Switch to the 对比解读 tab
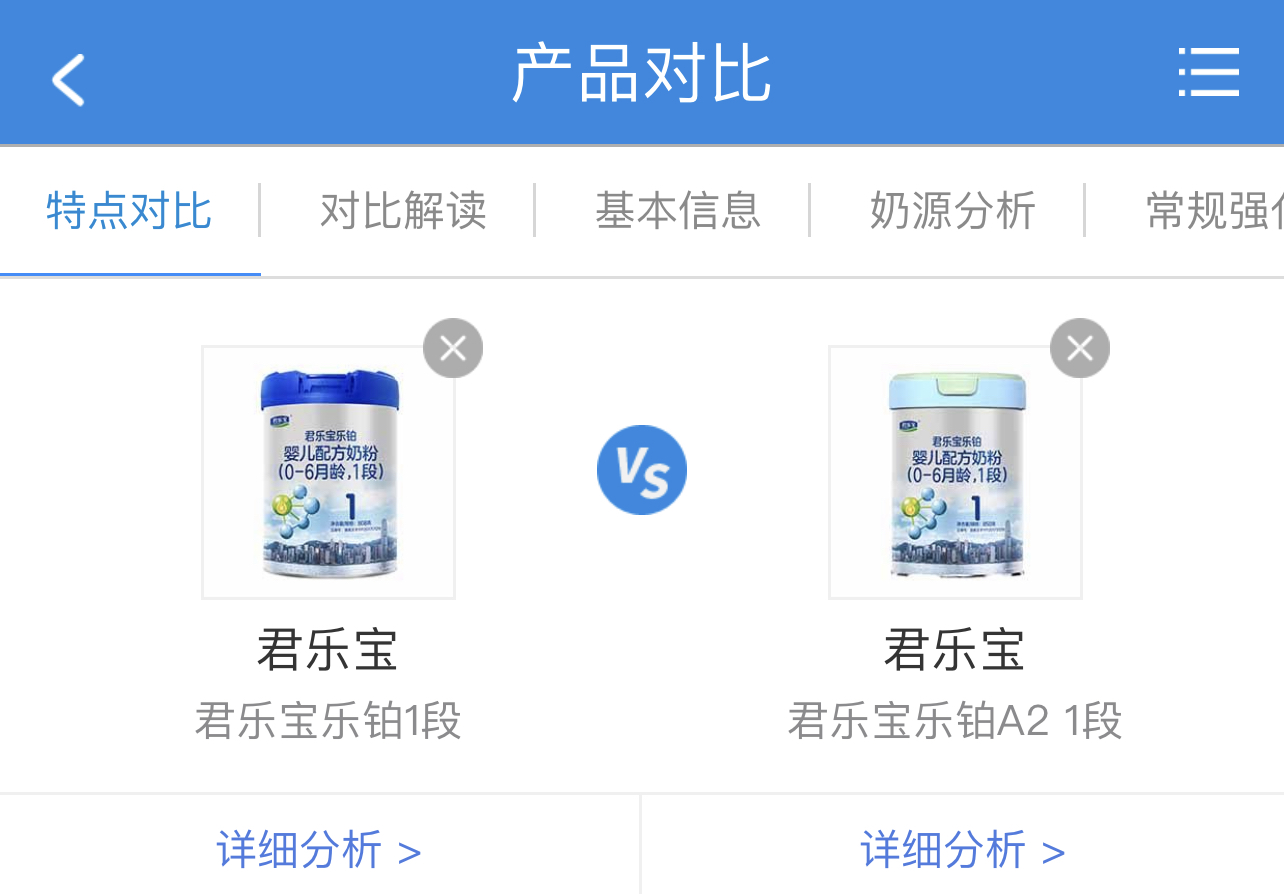Image resolution: width=1284 pixels, height=894 pixels. (x=403, y=211)
